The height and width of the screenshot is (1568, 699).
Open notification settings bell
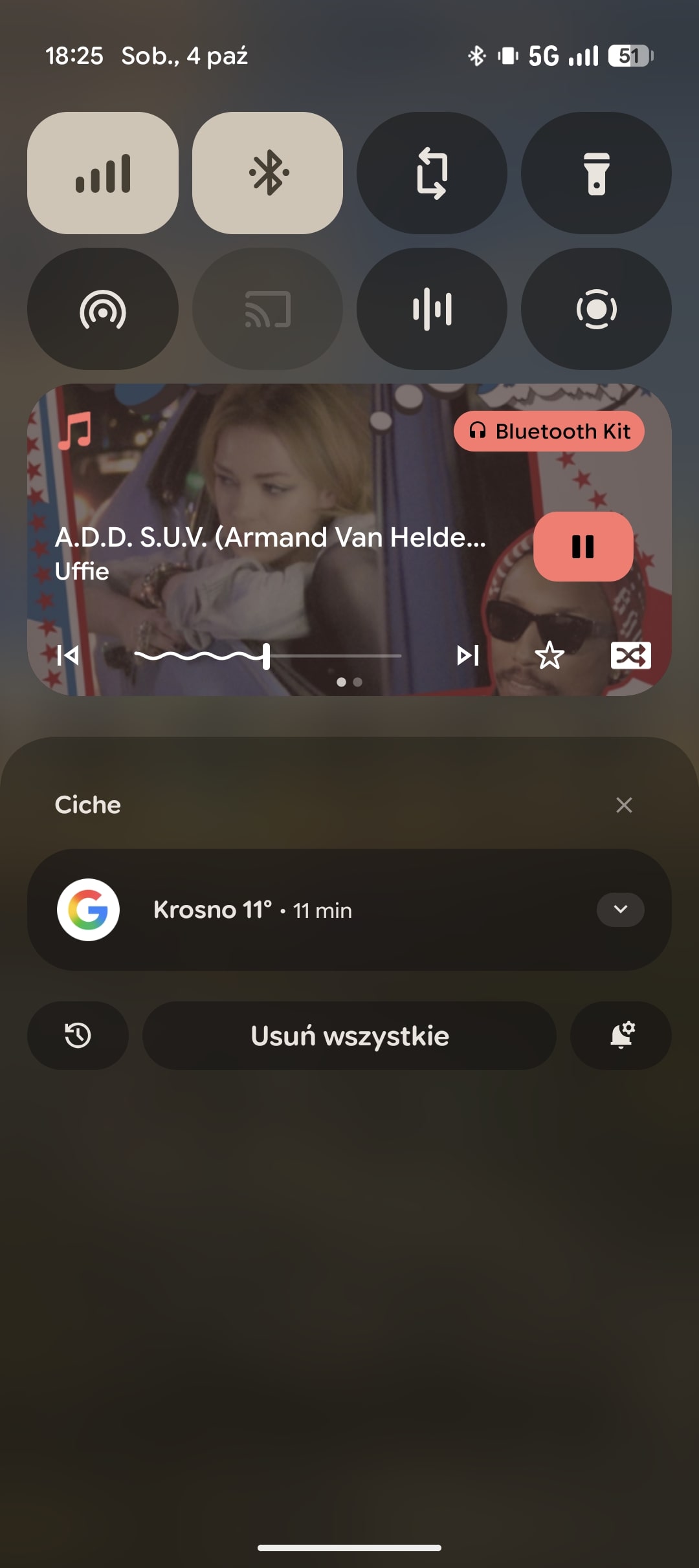click(x=621, y=1036)
